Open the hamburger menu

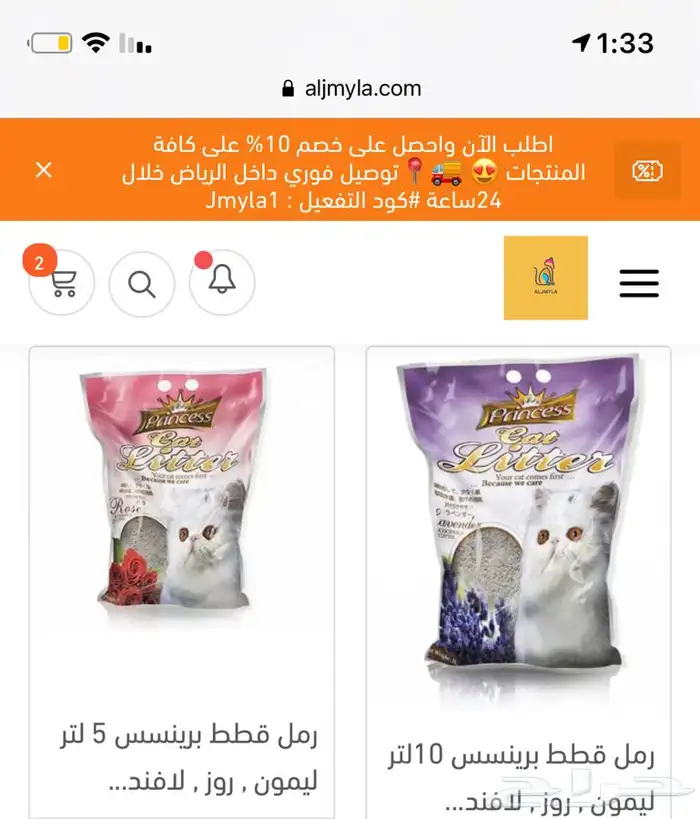(x=639, y=283)
